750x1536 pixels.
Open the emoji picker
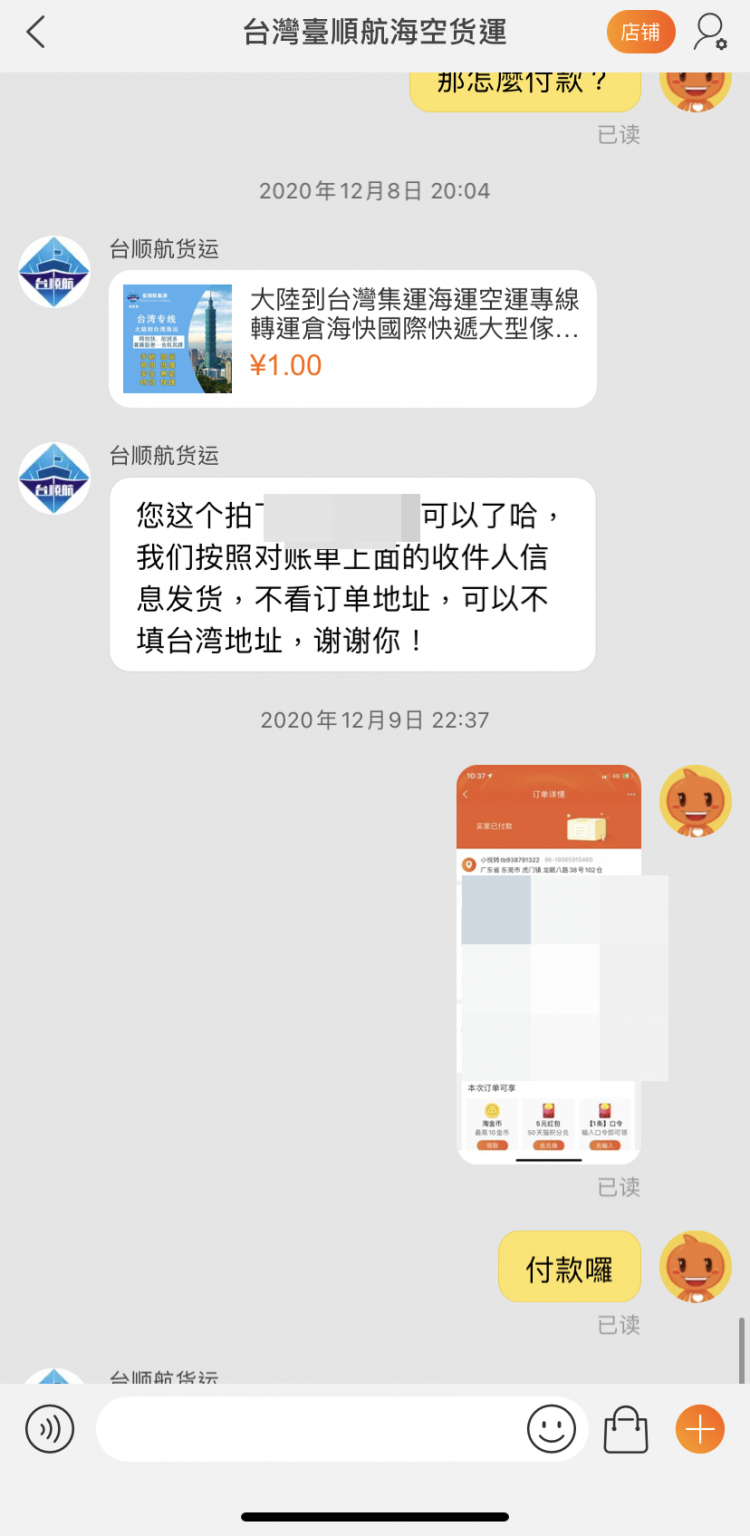click(551, 1429)
